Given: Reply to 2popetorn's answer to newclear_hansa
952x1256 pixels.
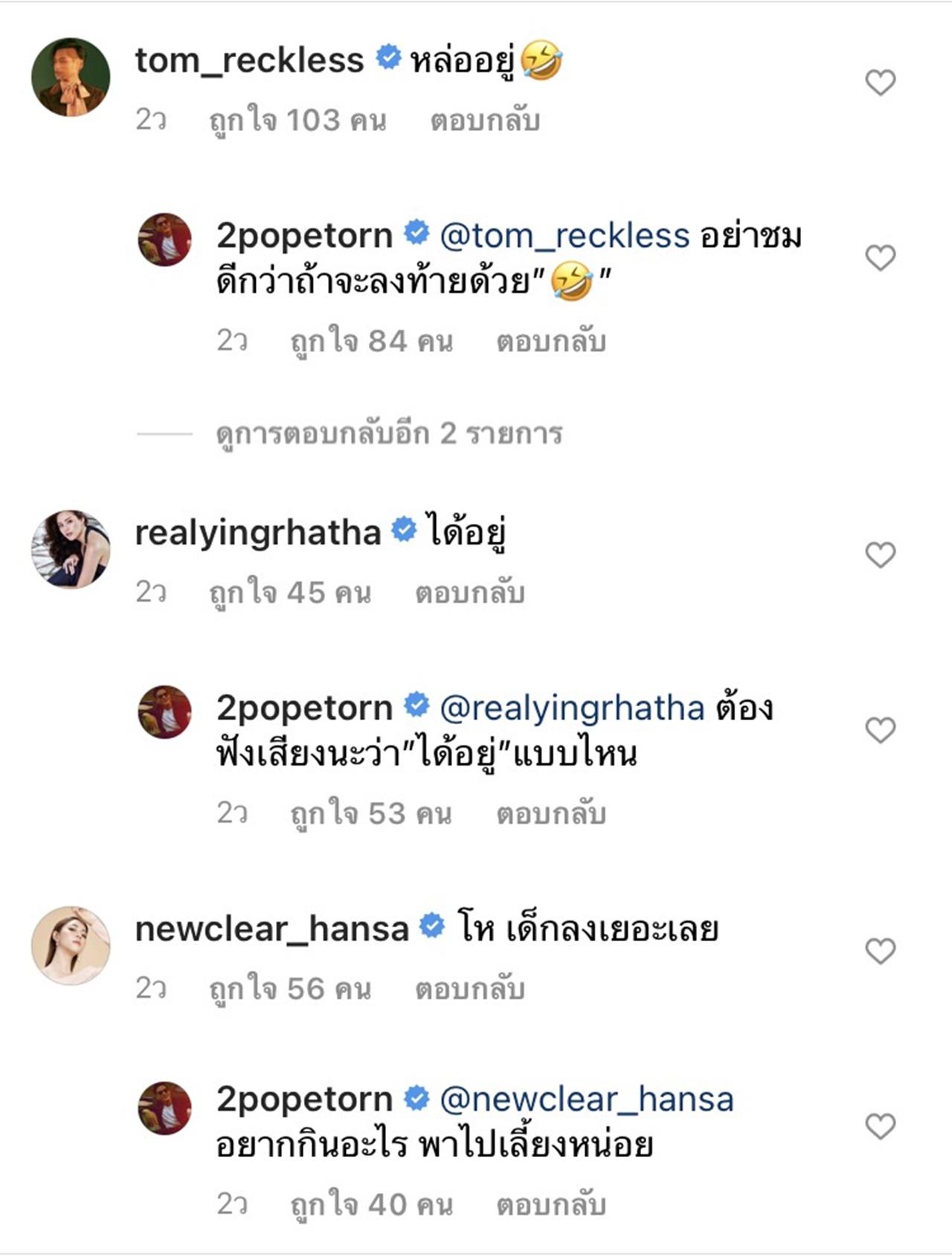Looking at the screenshot, I should pyautogui.click(x=551, y=1205).
